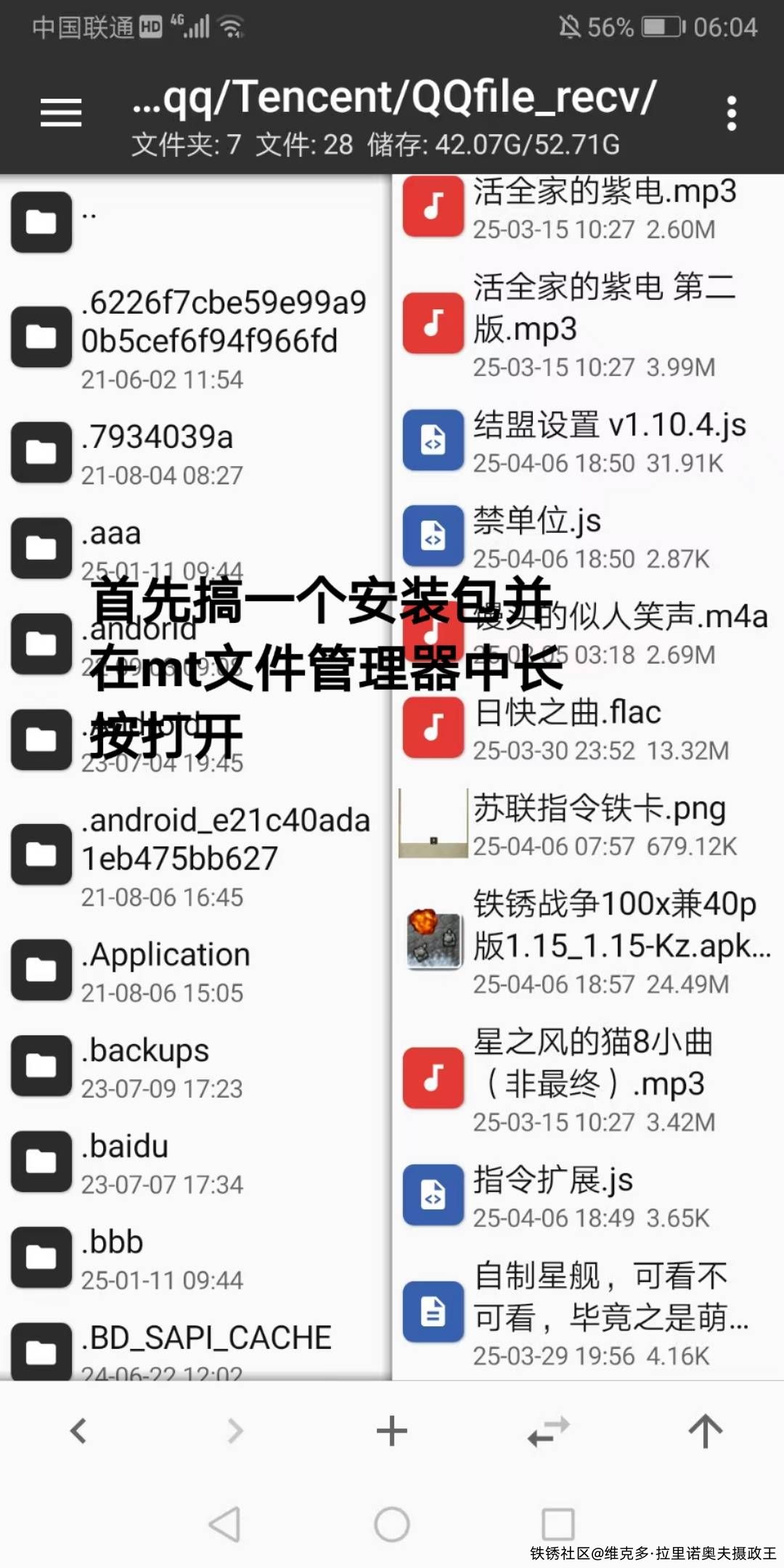Open the hamburger drawer menu
The width and height of the screenshot is (784, 1568).
coord(61,113)
